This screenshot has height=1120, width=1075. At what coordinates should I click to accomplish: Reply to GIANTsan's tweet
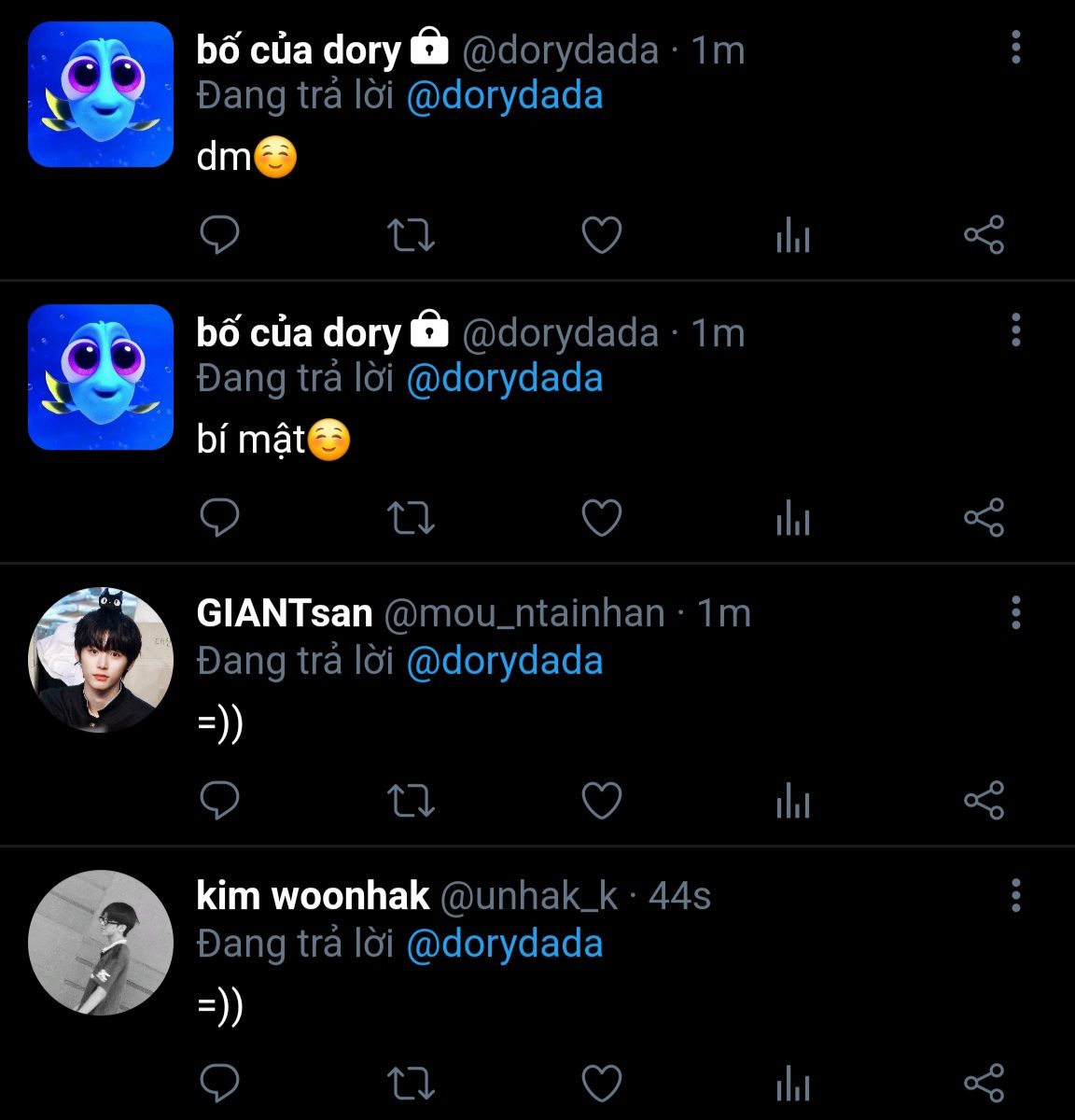tap(220, 800)
